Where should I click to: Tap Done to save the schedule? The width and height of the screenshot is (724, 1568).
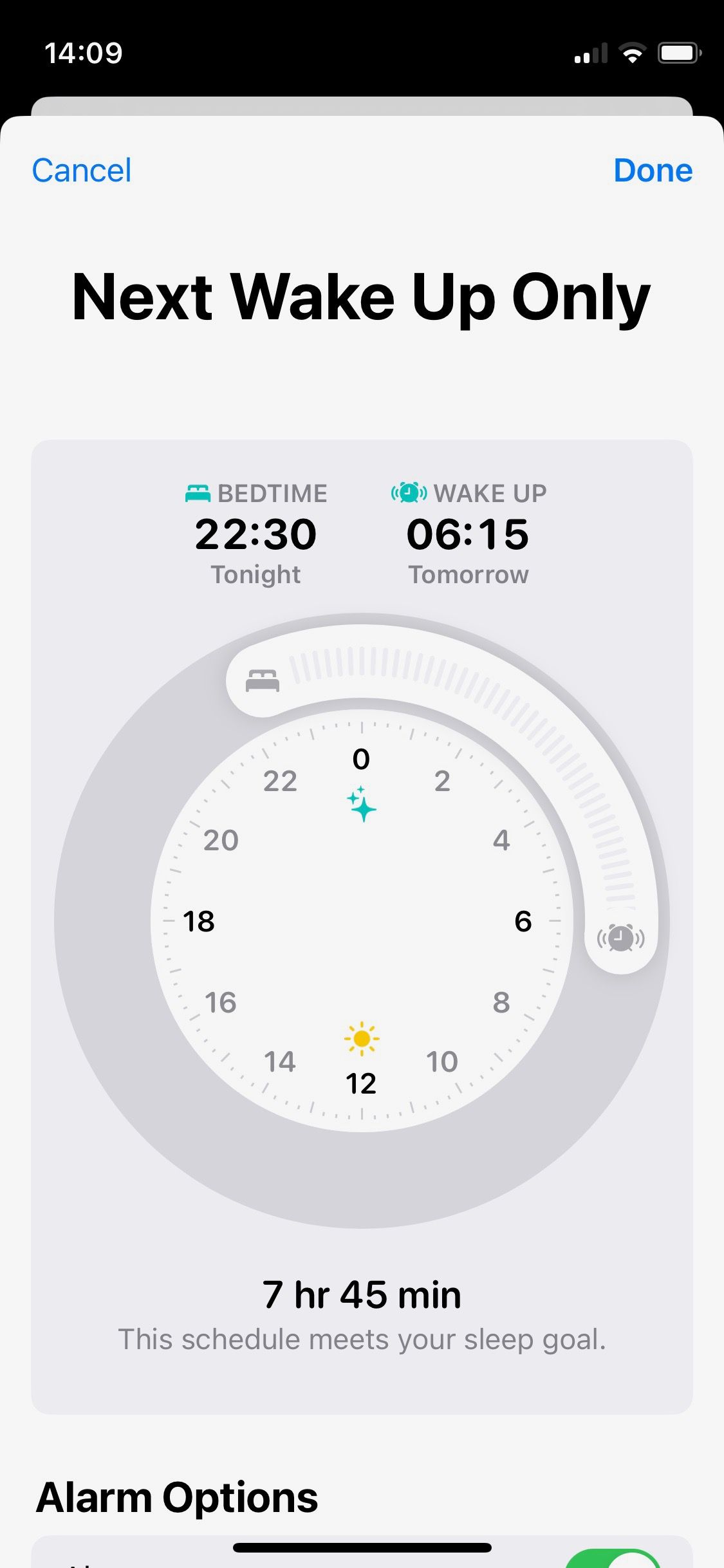coord(653,171)
